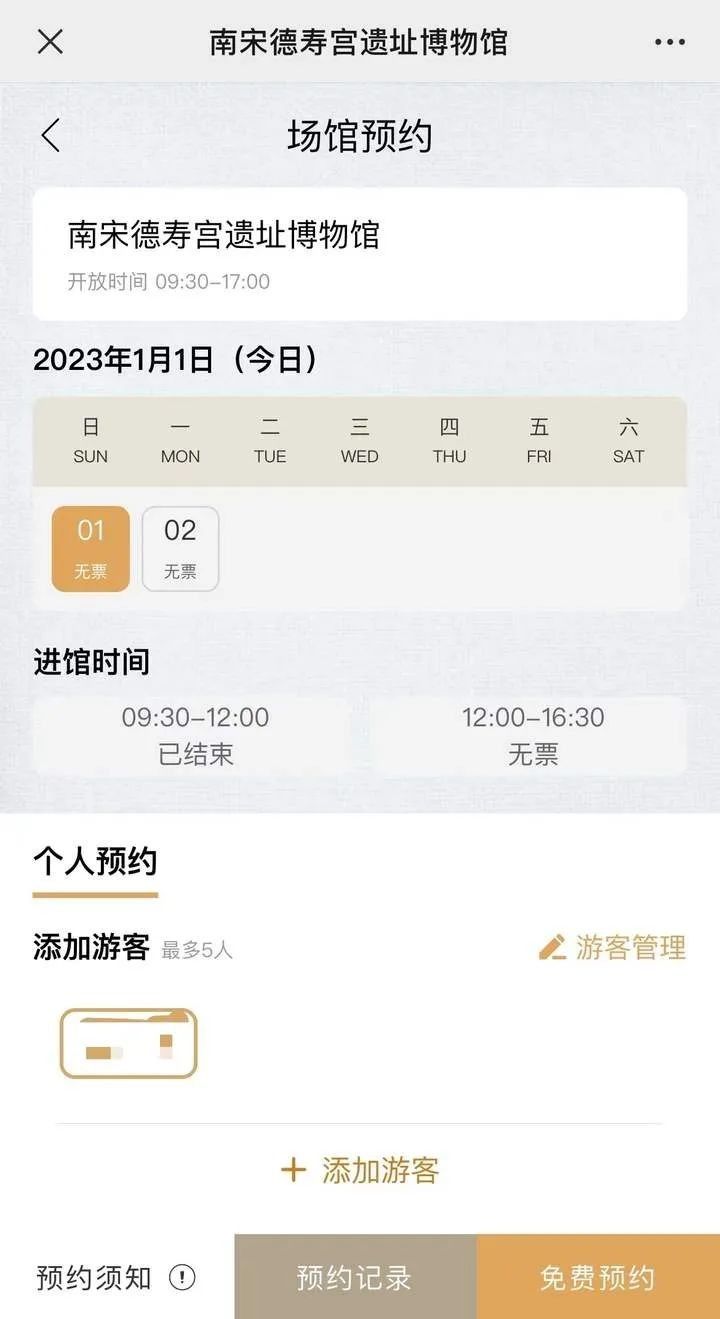
Task: Tap 添加游客 to add a visitor
Action: click(x=360, y=1170)
